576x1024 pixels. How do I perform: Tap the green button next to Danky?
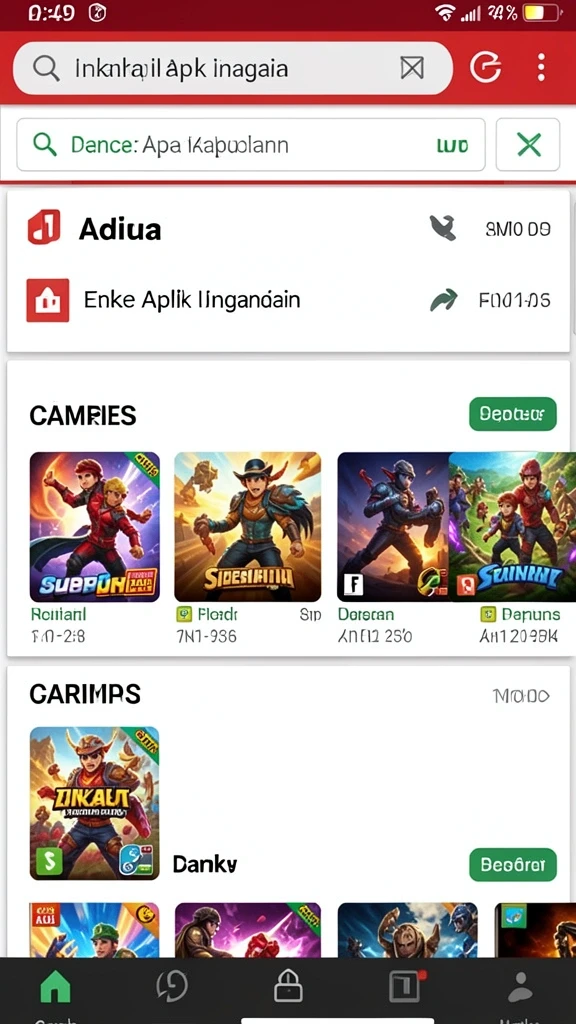[x=513, y=865]
